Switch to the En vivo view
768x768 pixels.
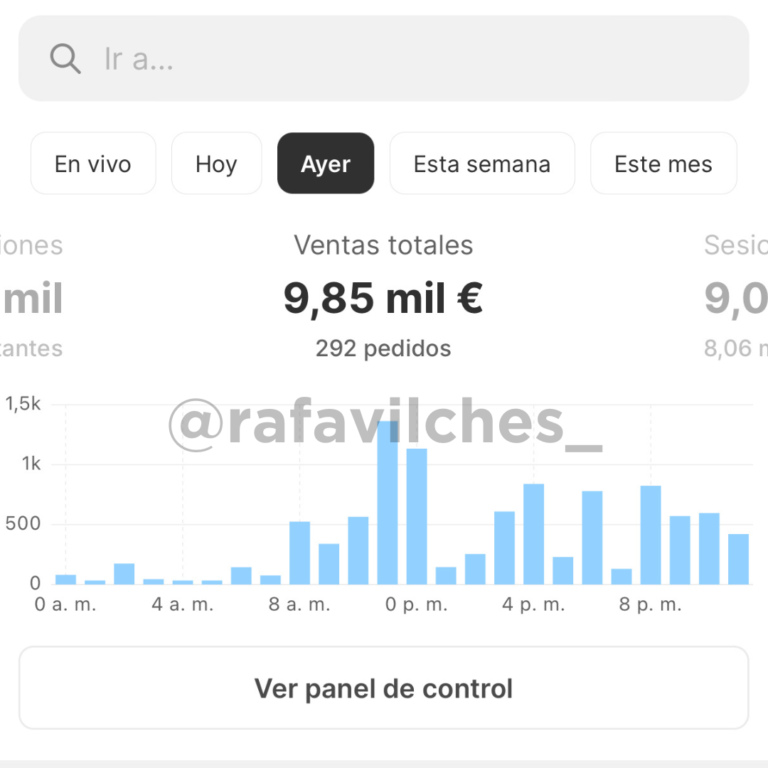pyautogui.click(x=93, y=164)
